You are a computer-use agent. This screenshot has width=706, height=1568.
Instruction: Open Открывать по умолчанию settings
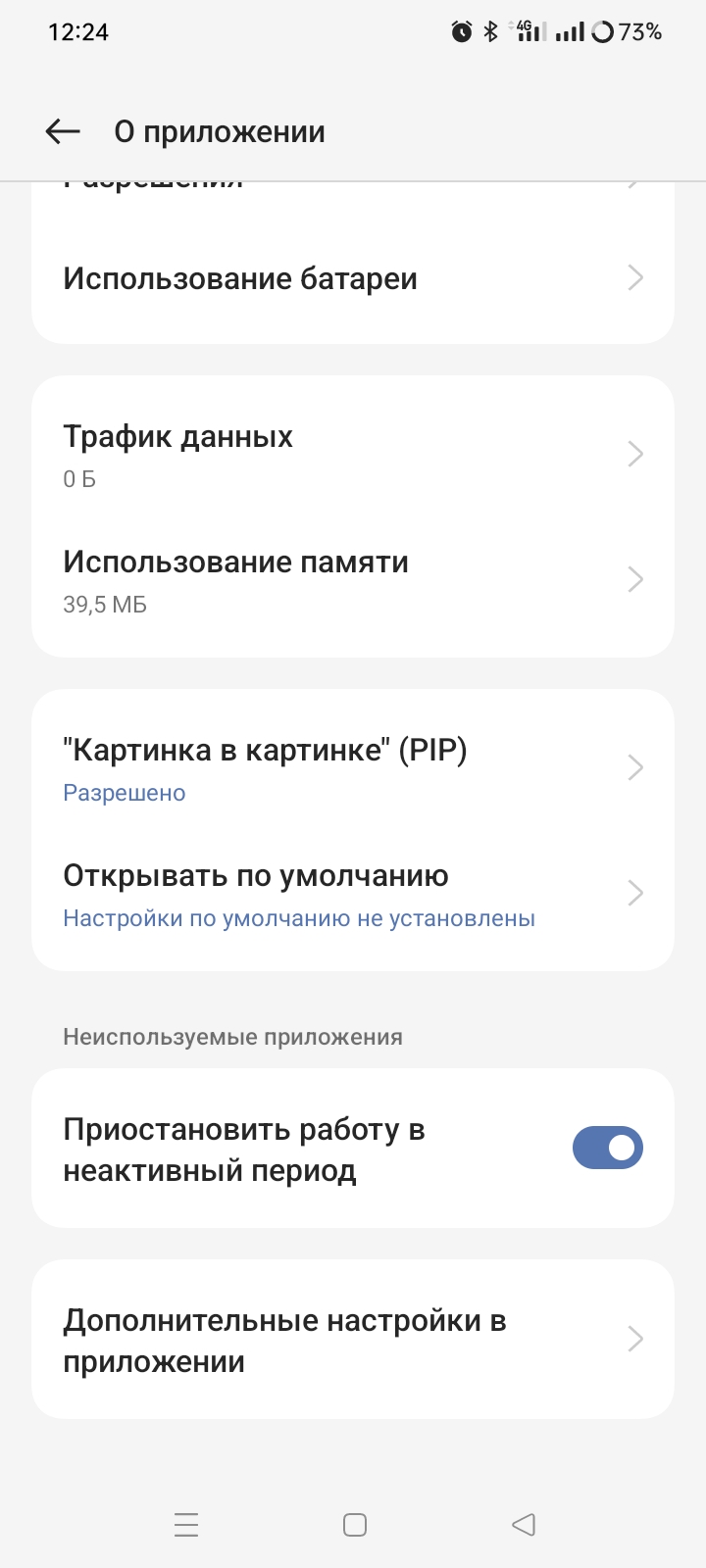pos(353,894)
